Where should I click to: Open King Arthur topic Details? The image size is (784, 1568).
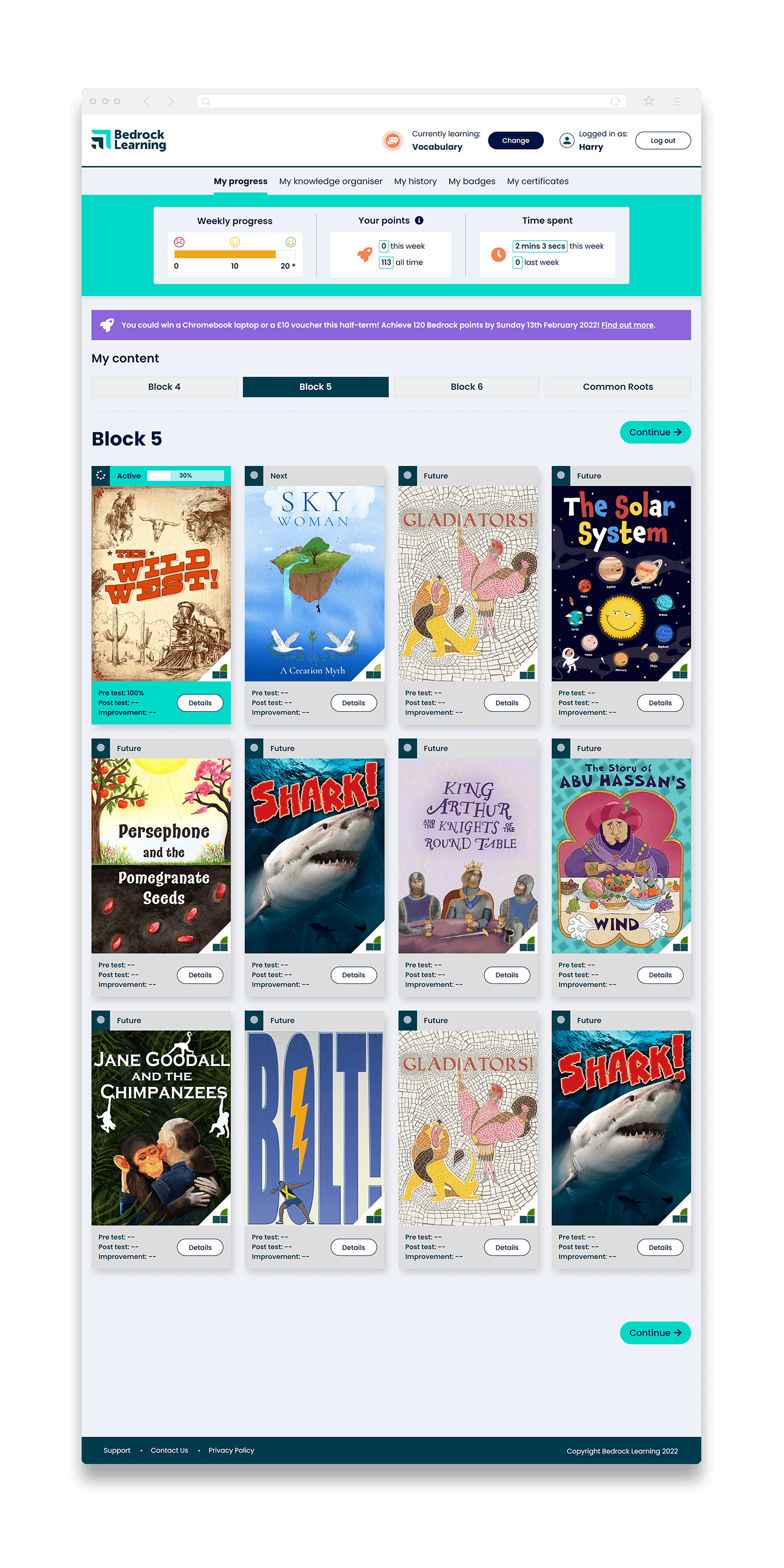[506, 975]
